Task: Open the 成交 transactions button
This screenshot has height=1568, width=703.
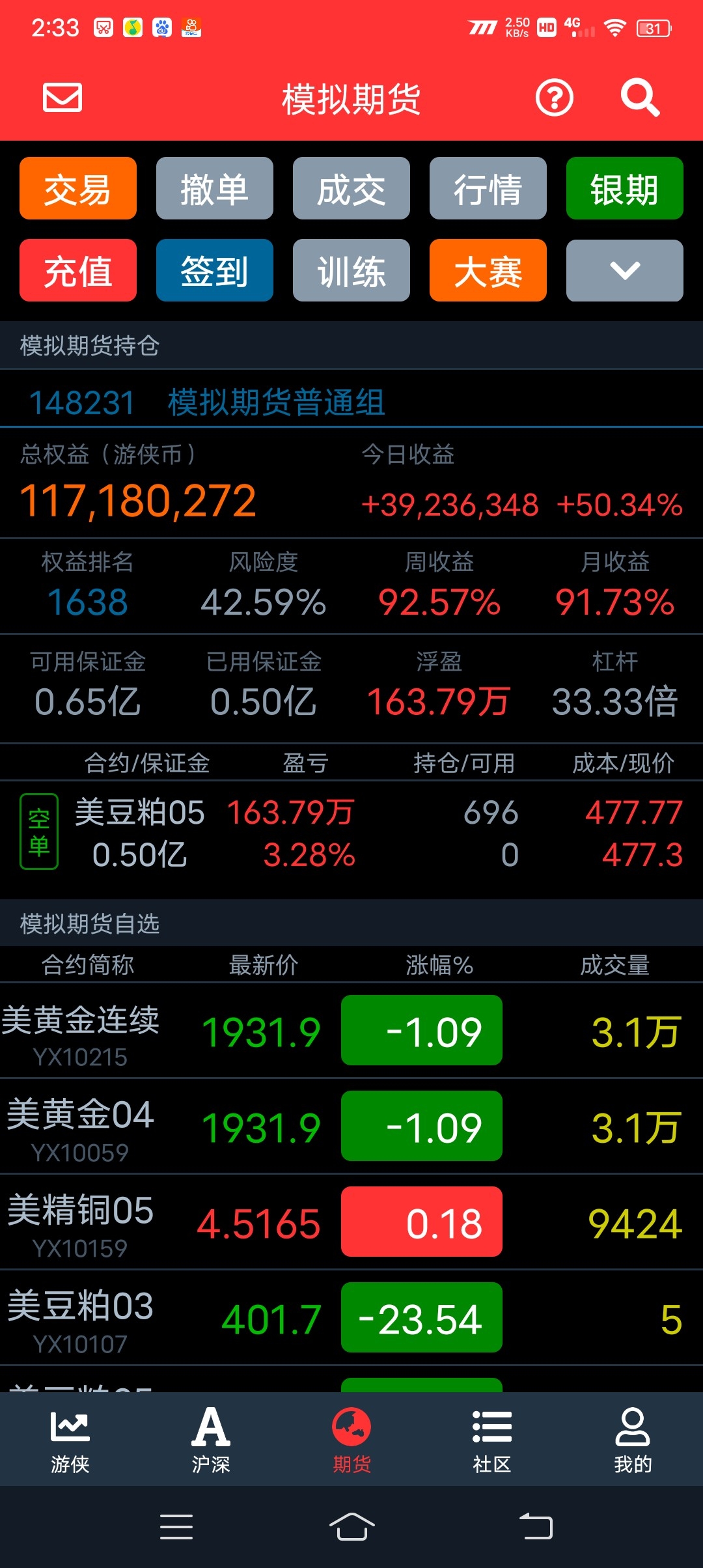Action: click(351, 188)
